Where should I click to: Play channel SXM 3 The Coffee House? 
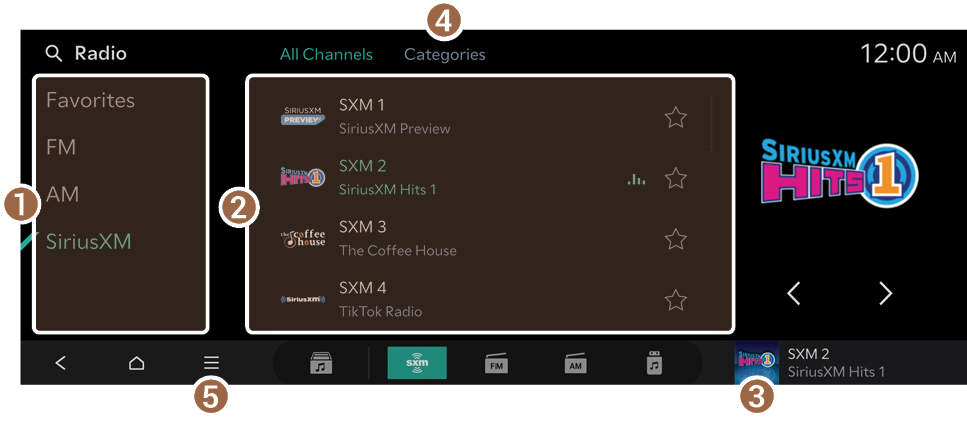[x=397, y=238]
